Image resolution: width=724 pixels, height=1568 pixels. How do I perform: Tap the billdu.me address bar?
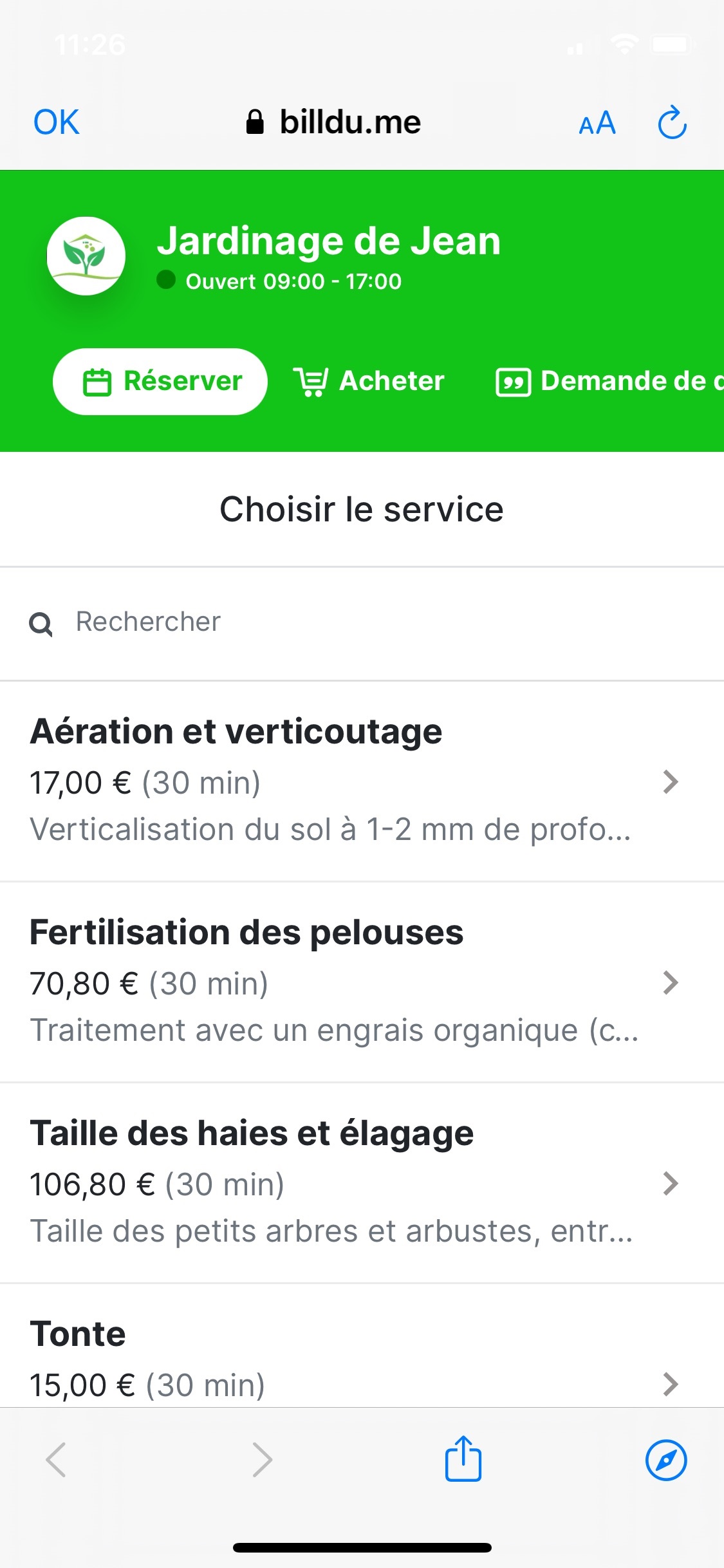(334, 122)
